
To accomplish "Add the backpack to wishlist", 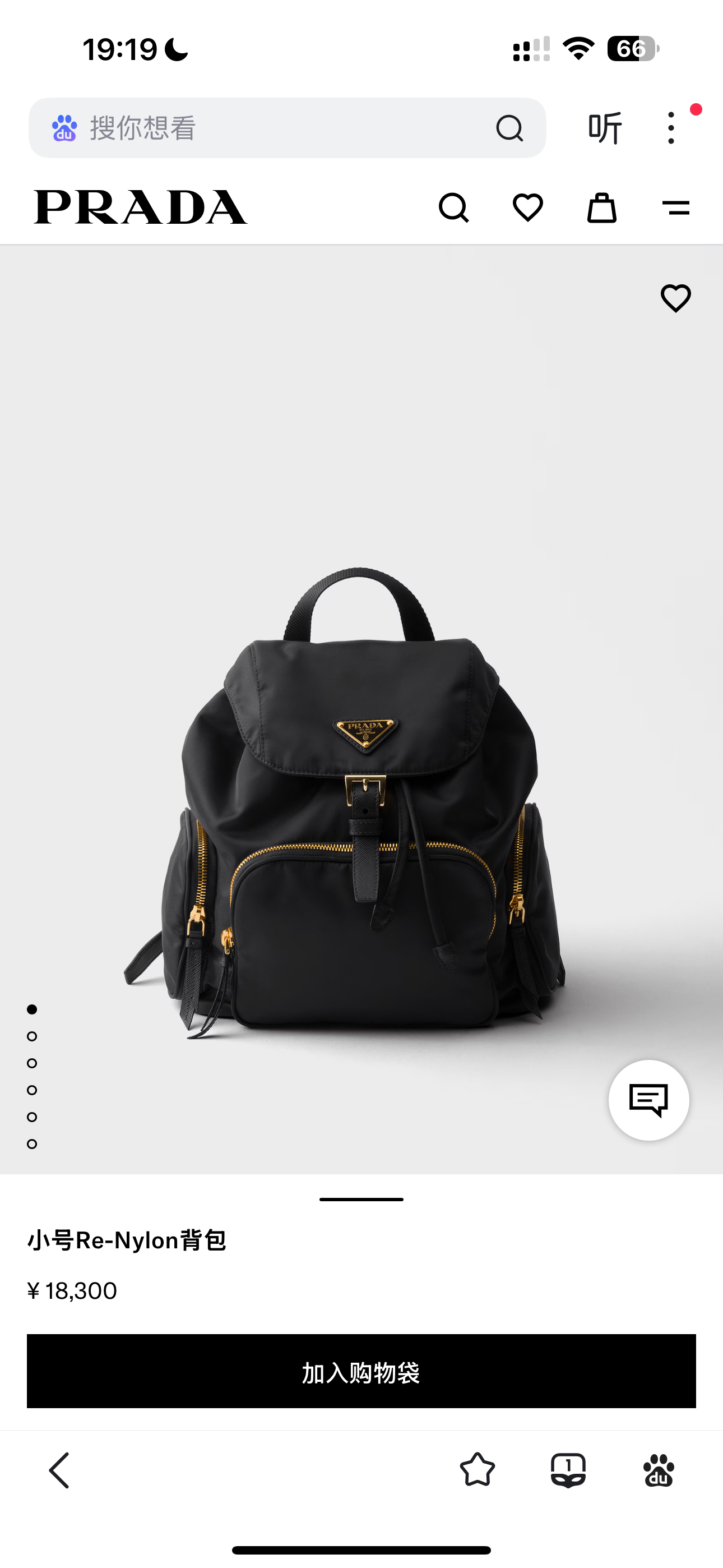I will point(675,298).
